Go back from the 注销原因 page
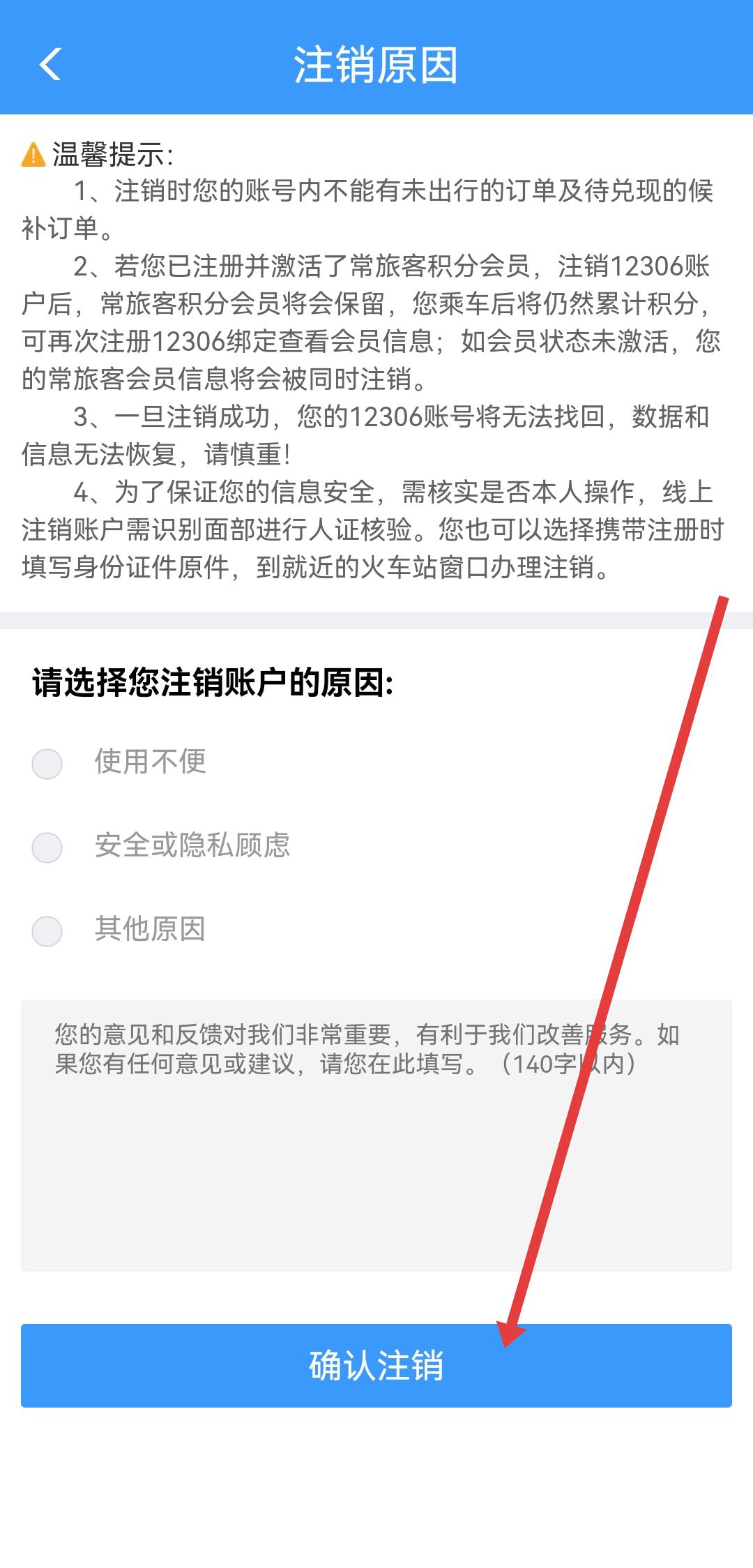Viewport: 753px width, 1568px height. 50,65
